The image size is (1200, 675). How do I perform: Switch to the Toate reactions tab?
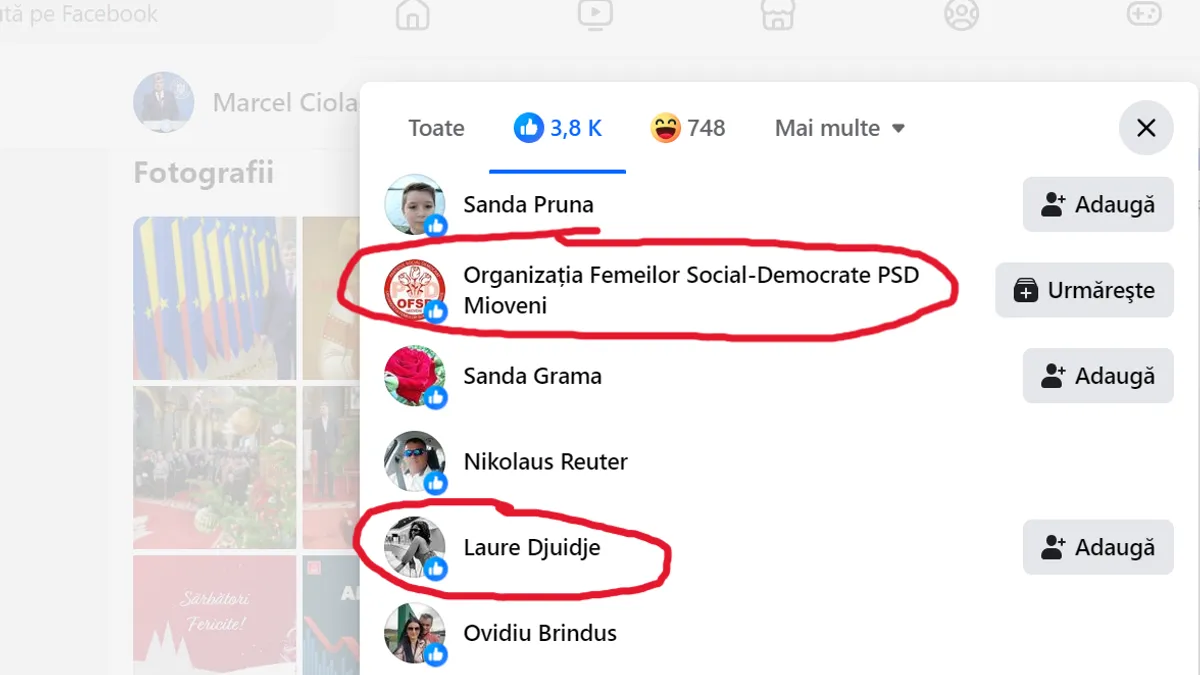point(436,128)
